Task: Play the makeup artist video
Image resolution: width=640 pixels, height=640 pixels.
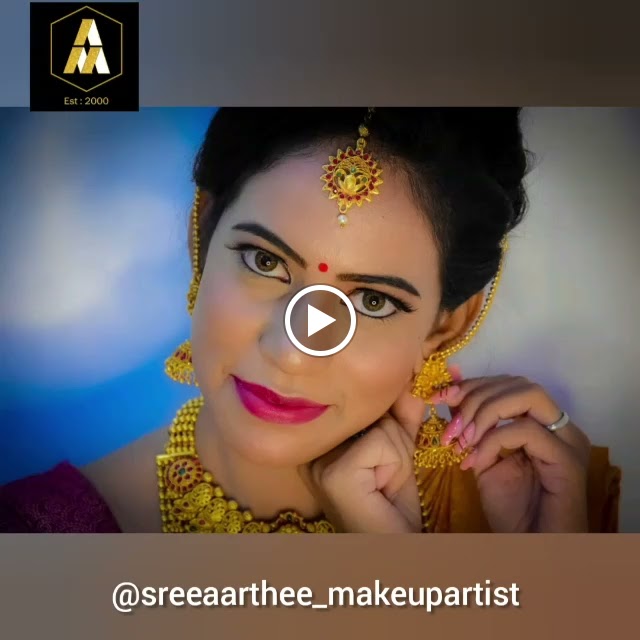Action: [320, 320]
